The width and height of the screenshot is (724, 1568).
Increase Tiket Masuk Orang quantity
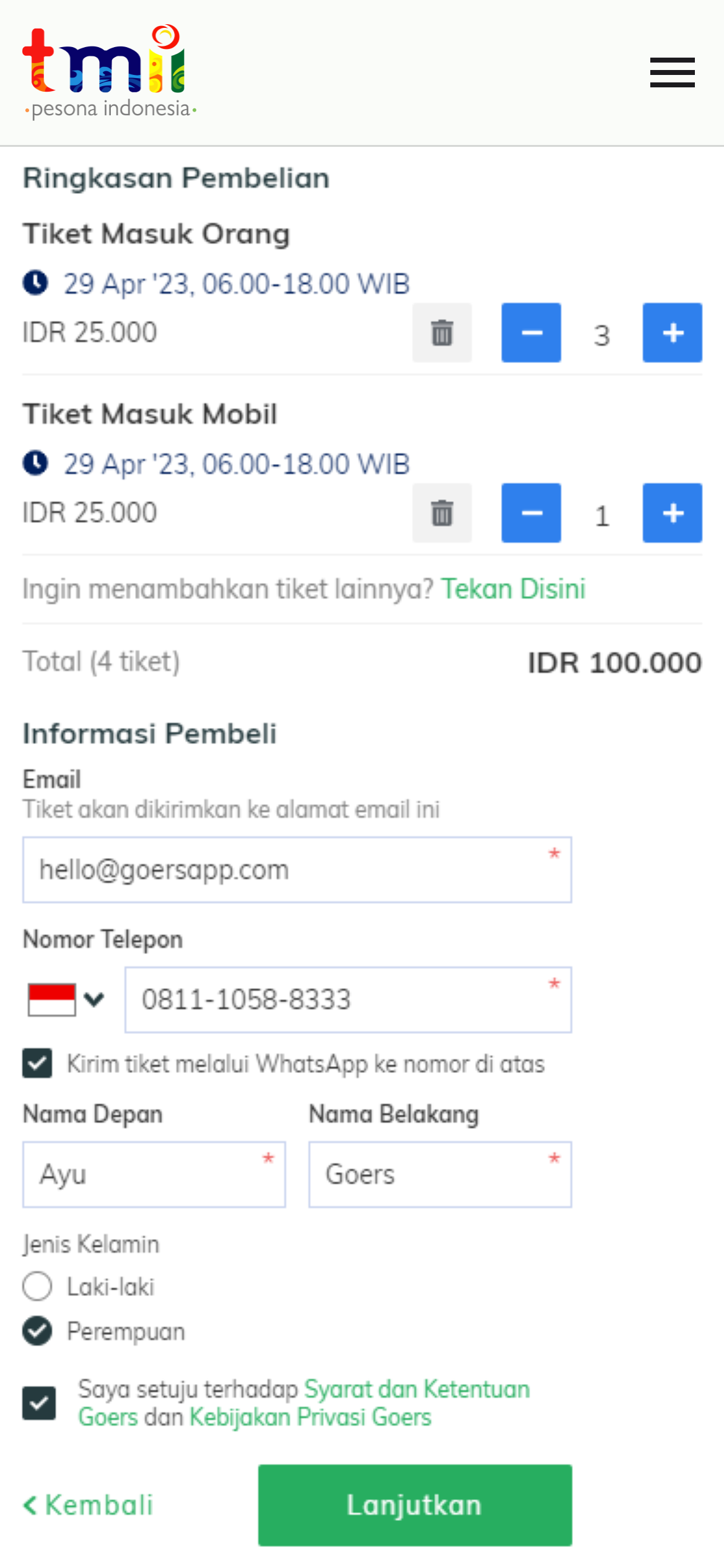click(x=672, y=333)
